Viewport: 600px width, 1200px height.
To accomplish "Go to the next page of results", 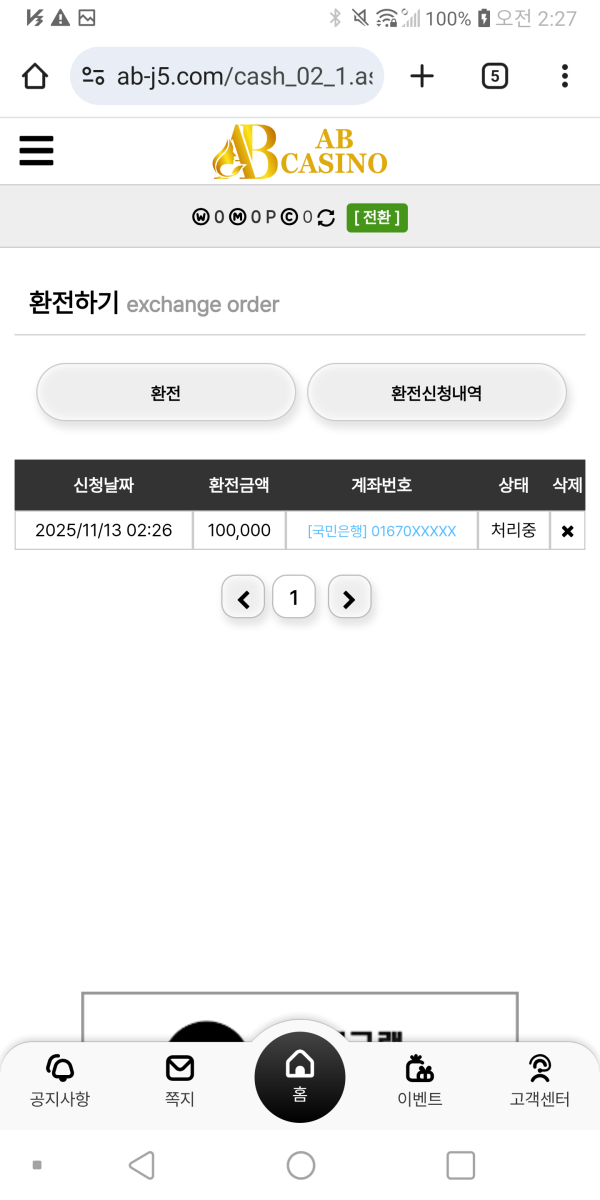I will [x=349, y=598].
